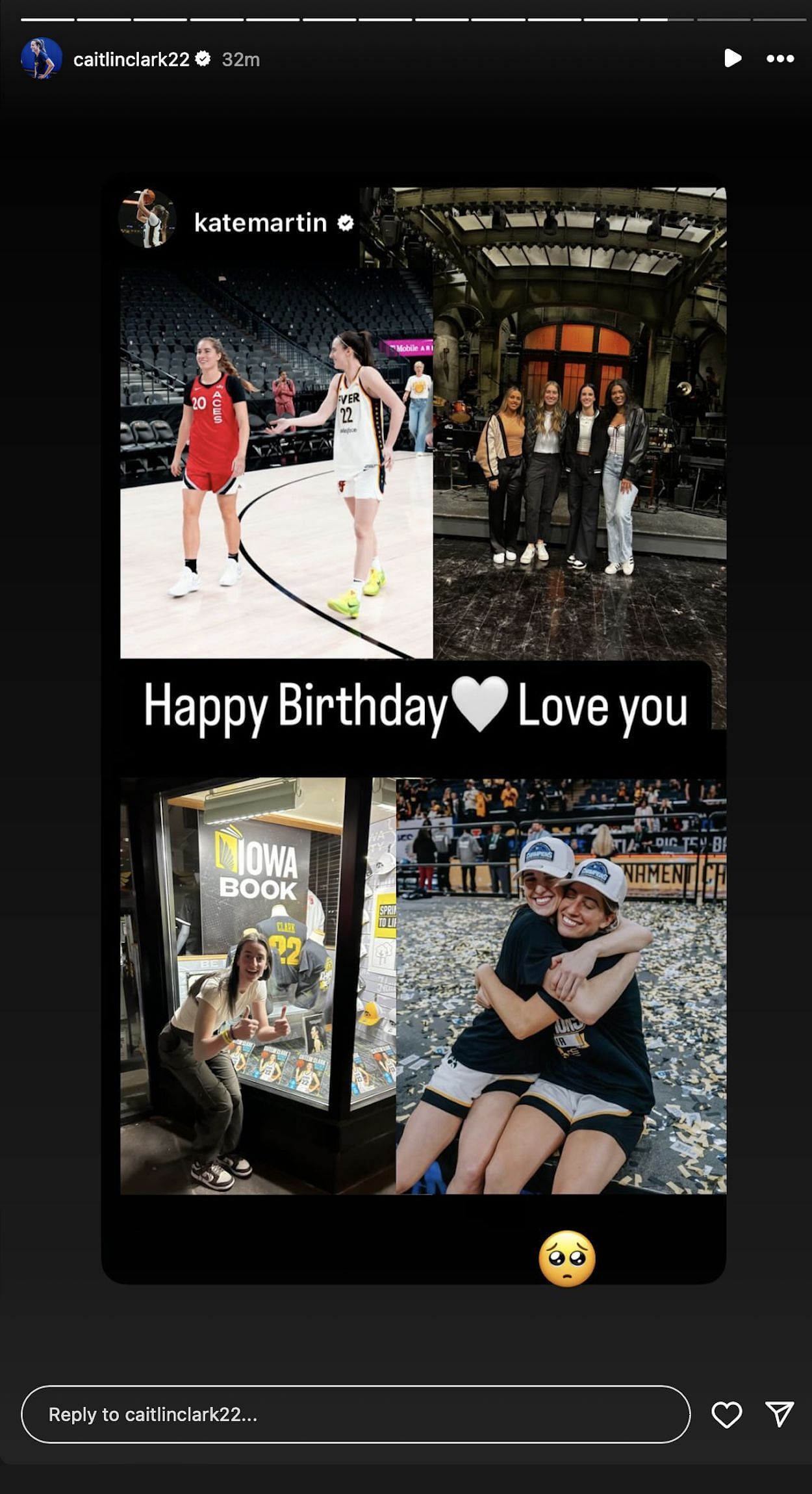This screenshot has height=1494, width=812.
Task: Like this story with the heart
Action: (726, 1414)
